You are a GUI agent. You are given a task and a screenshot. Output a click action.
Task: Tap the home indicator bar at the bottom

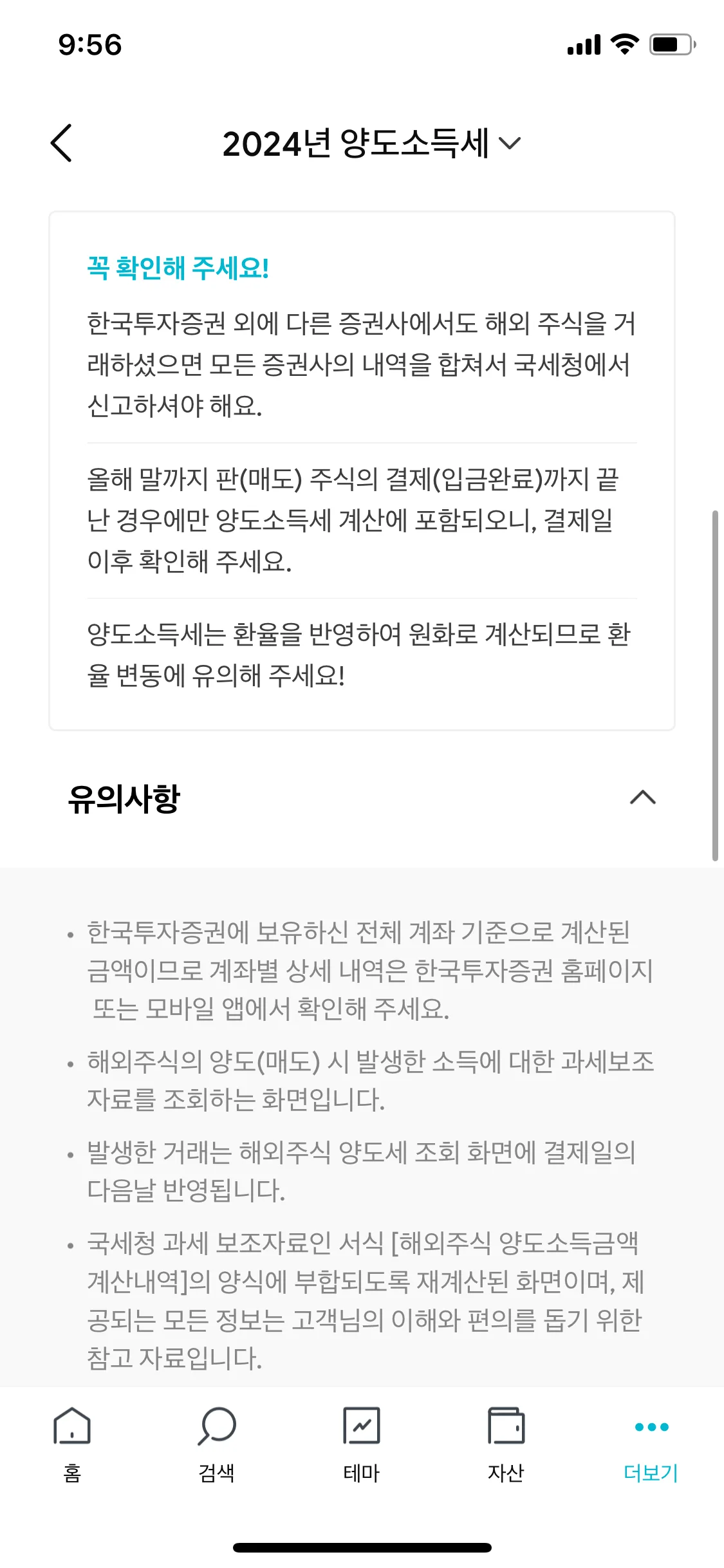[x=362, y=1548]
